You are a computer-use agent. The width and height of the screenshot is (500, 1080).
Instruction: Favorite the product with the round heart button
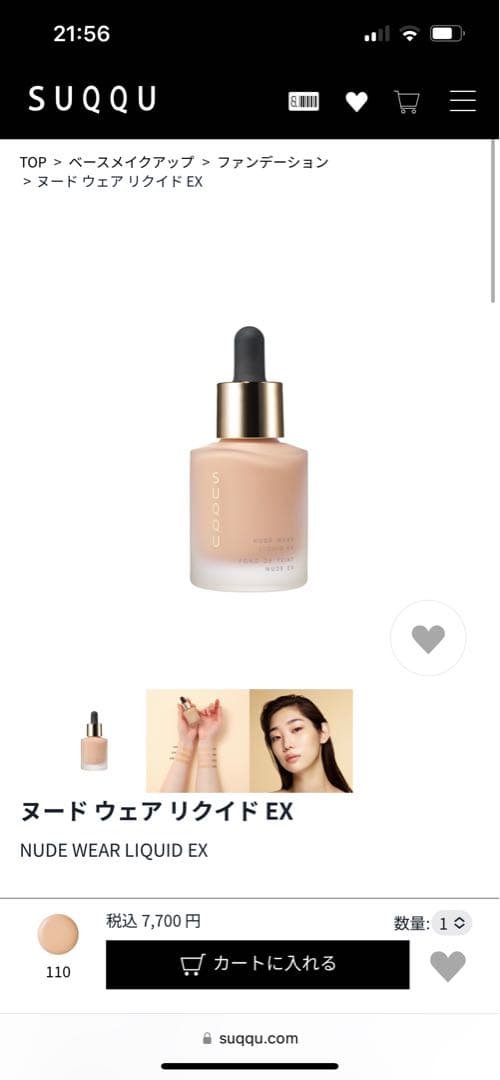point(428,638)
